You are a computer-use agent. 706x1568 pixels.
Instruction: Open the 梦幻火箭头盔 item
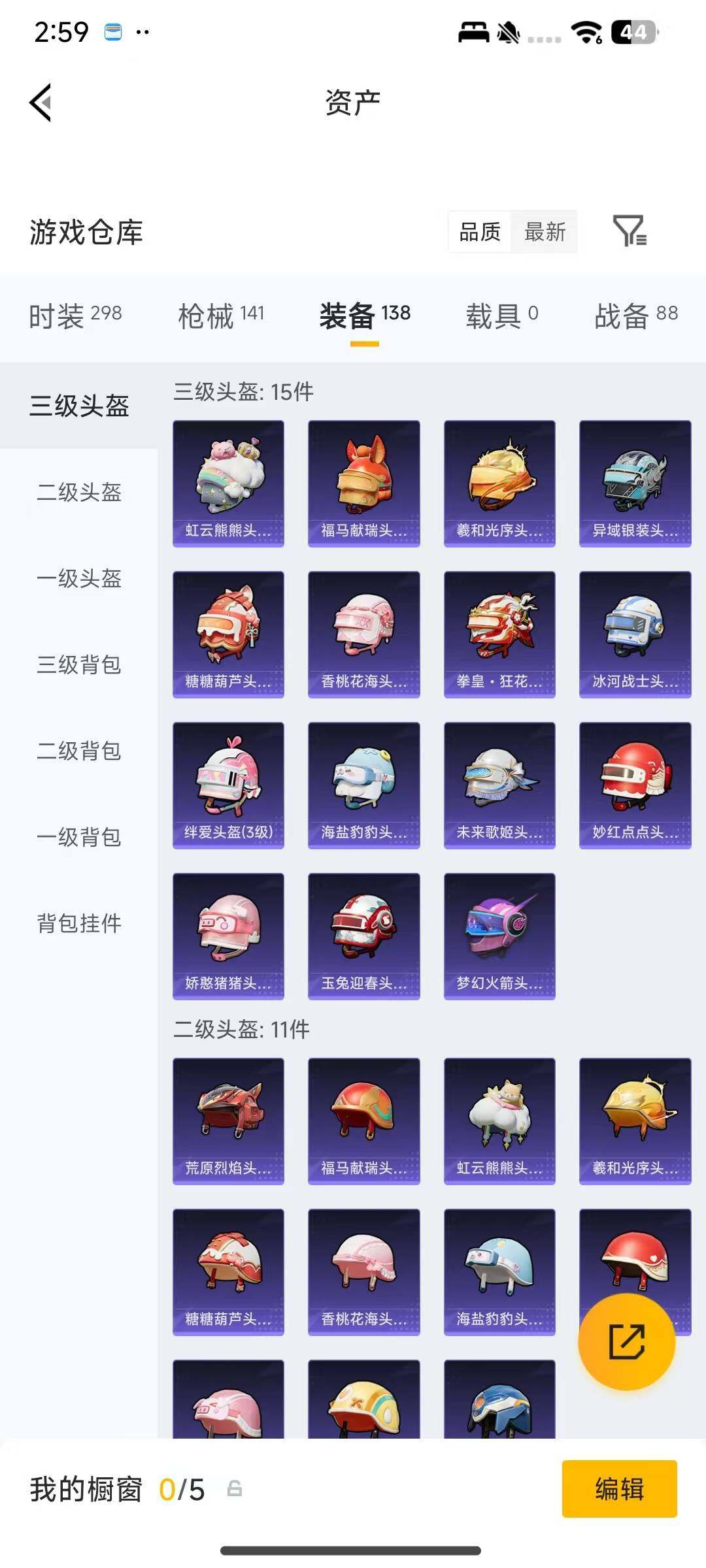tap(499, 937)
